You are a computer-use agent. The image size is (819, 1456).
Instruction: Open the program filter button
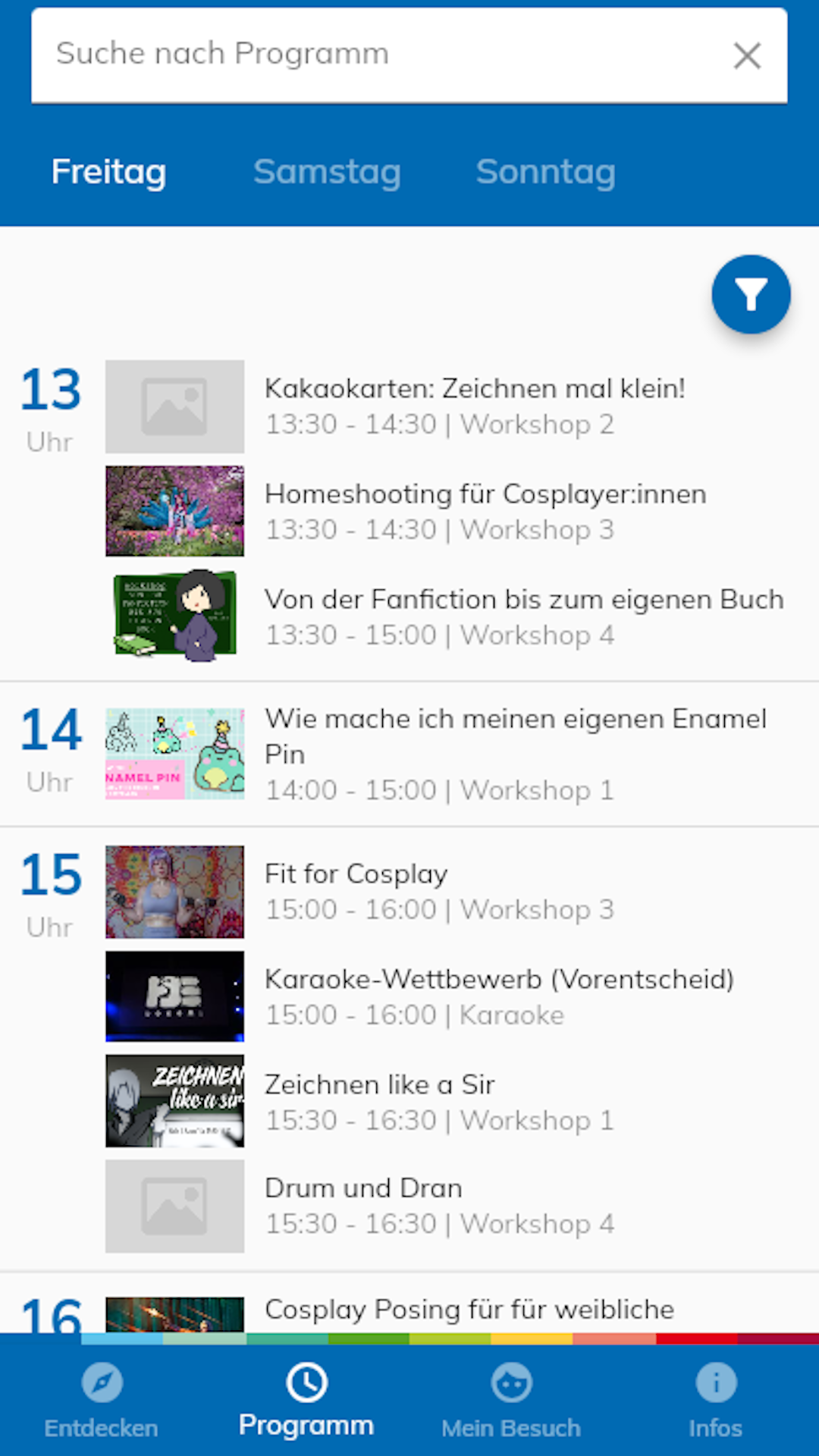pyautogui.click(x=751, y=294)
